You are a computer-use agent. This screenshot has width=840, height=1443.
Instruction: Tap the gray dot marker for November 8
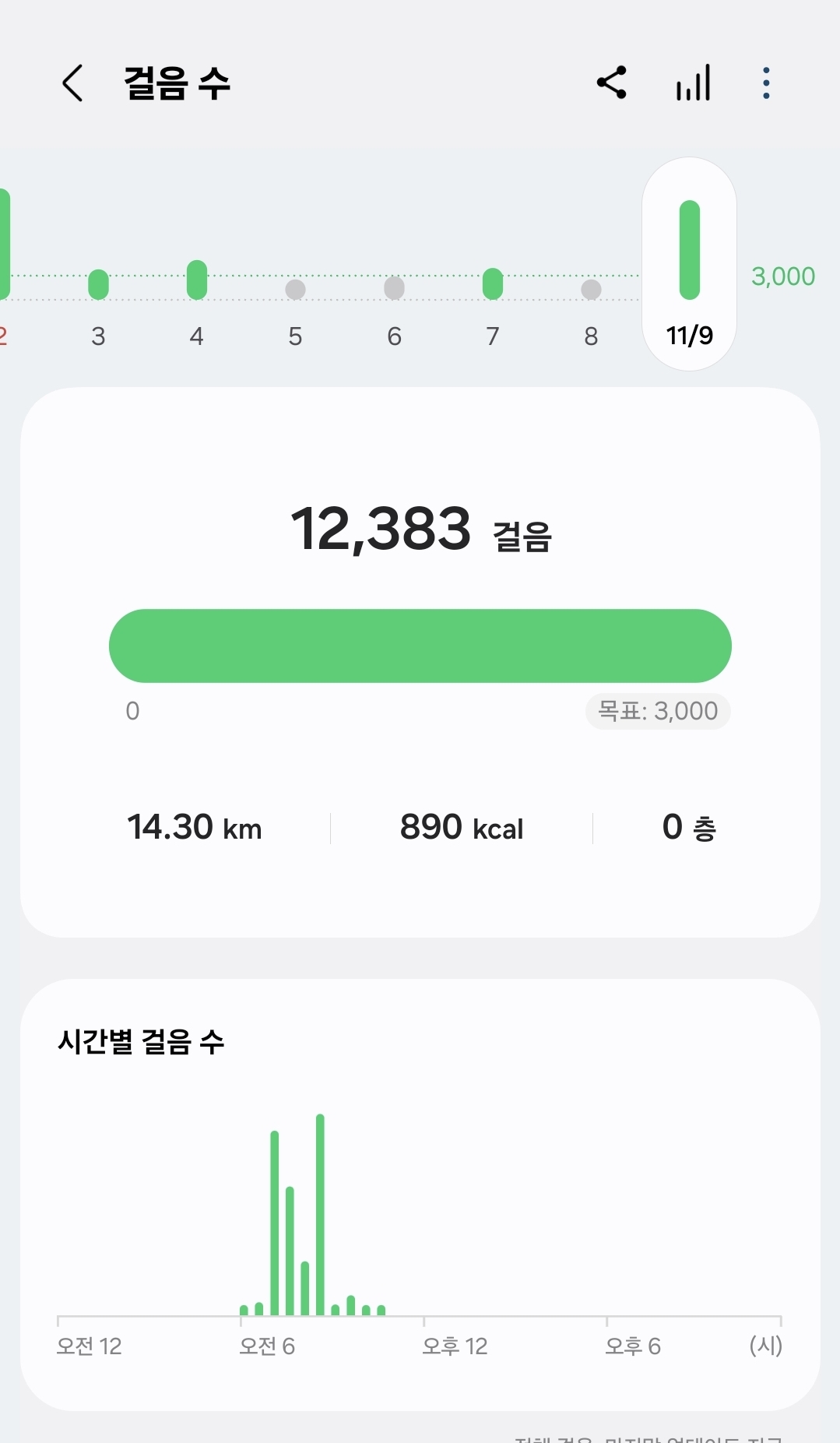[591, 289]
